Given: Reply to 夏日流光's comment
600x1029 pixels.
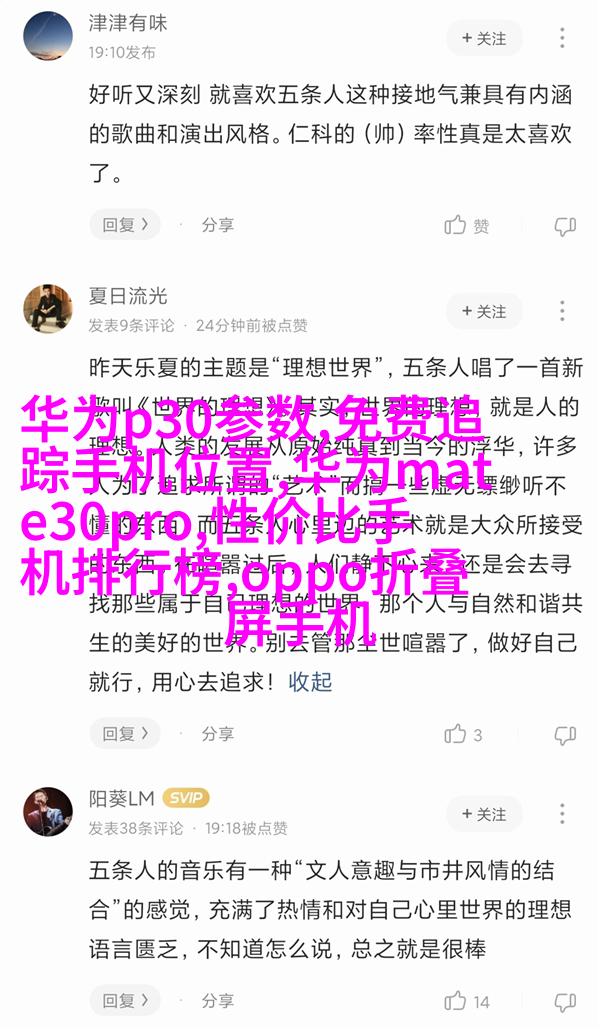Looking at the screenshot, I should [x=125, y=733].
